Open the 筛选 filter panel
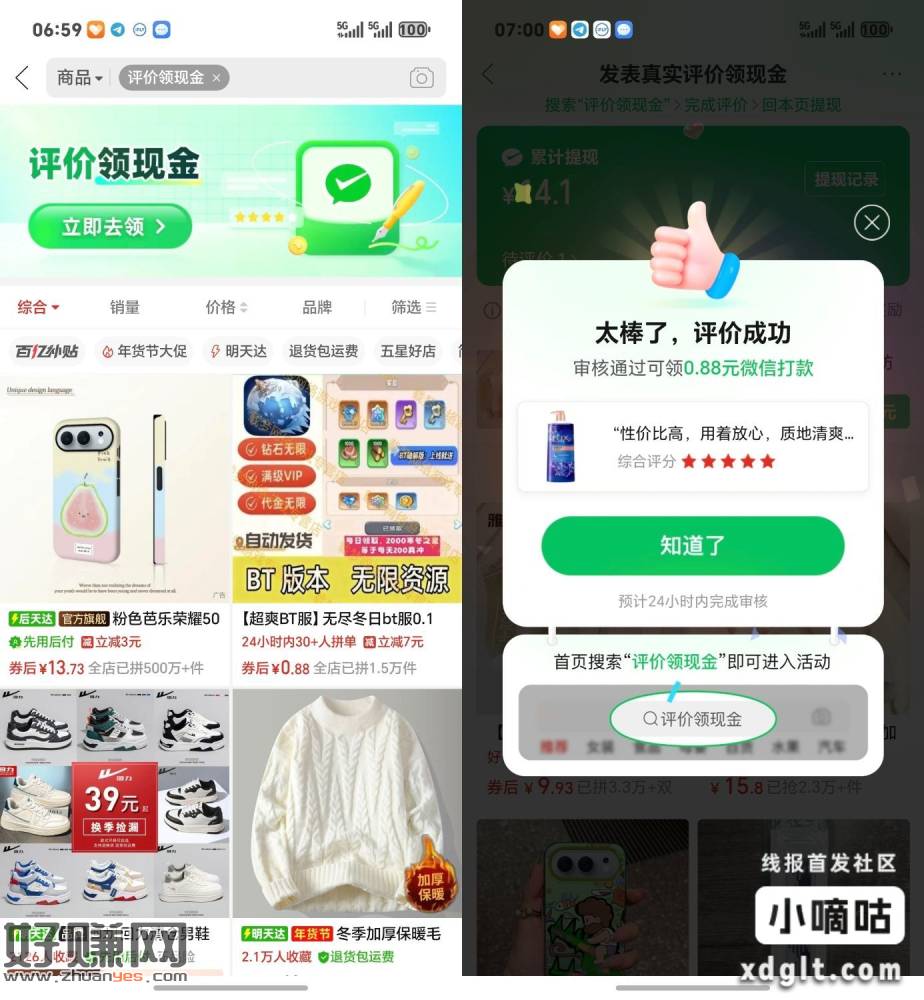The image size is (924, 1000). (413, 307)
